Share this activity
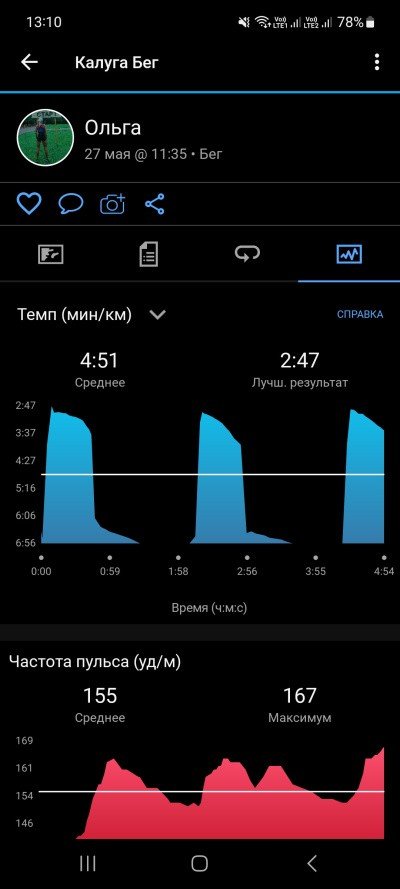The image size is (400, 889). (x=155, y=204)
